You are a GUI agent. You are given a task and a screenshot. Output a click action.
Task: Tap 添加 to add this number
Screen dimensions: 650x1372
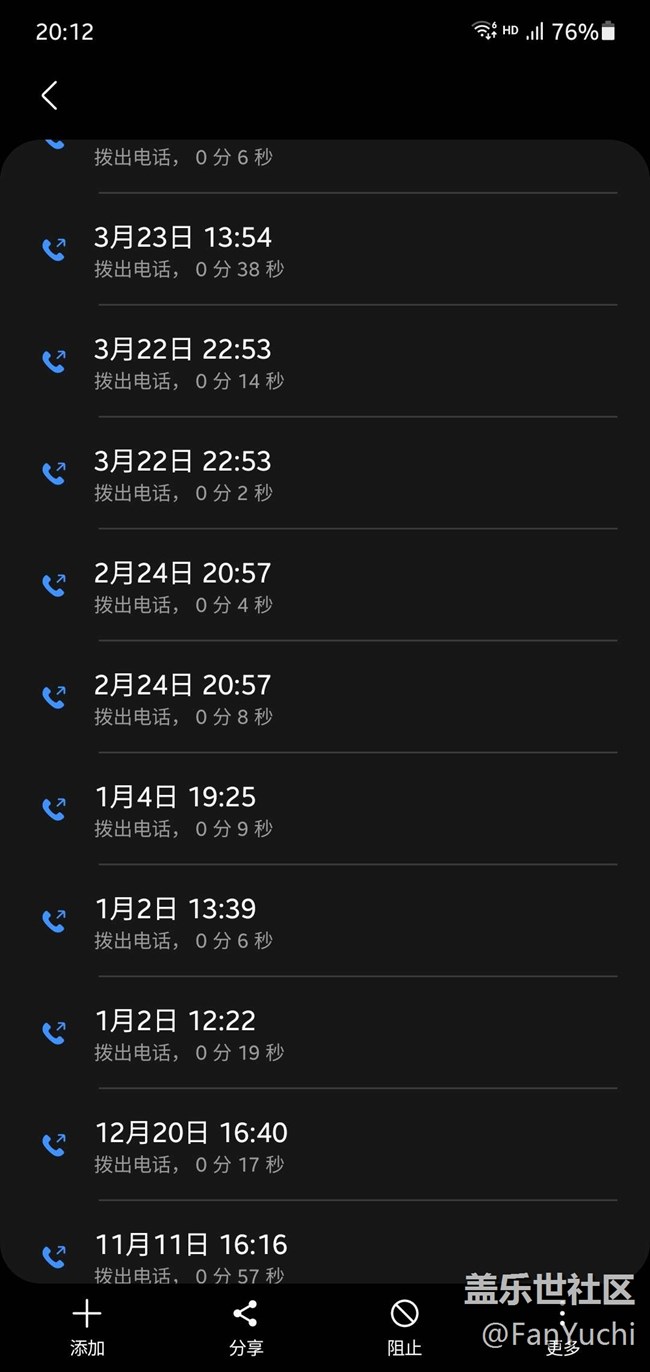pyautogui.click(x=87, y=1326)
